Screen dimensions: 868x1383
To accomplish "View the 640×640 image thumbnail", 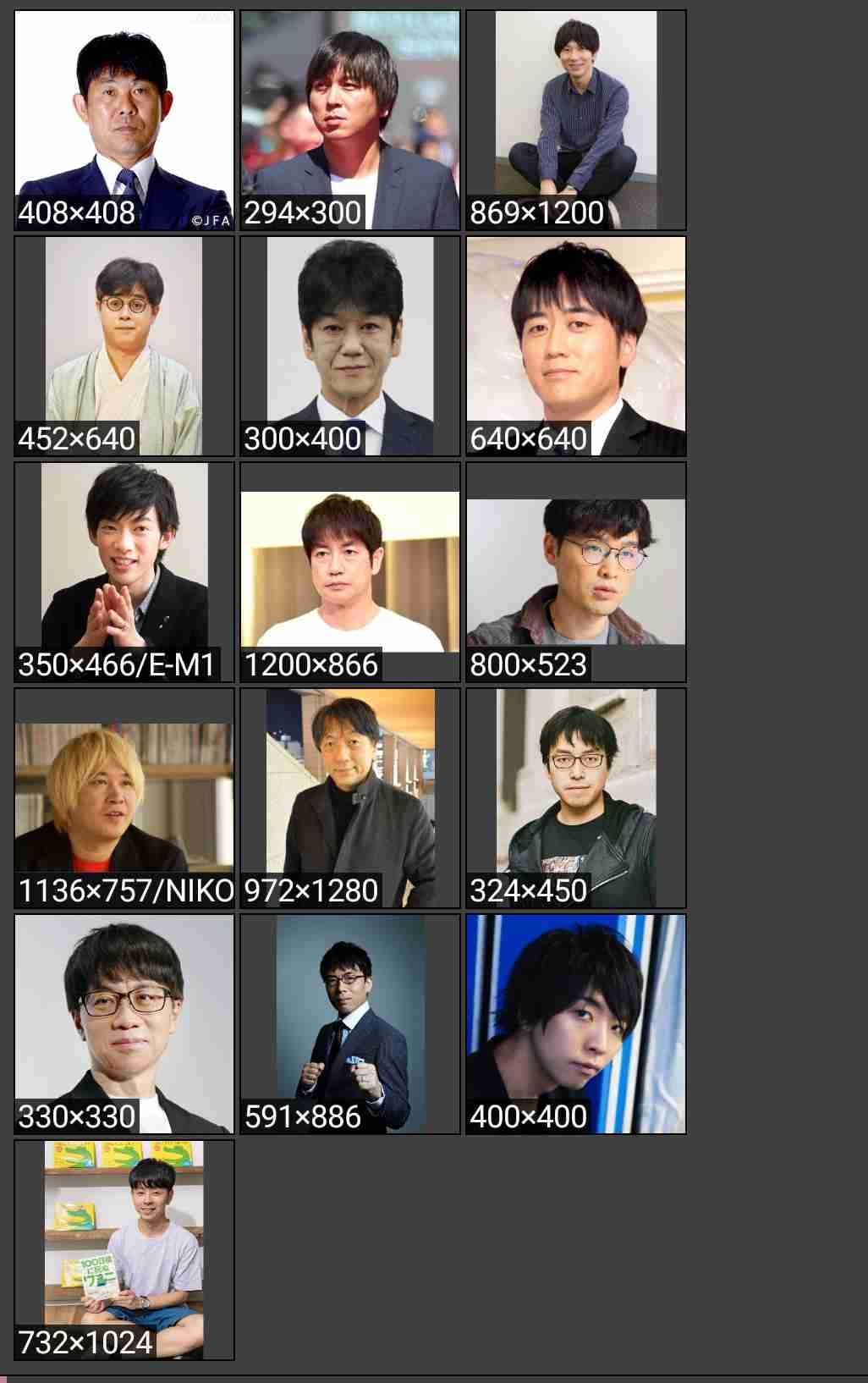I will point(576,346).
